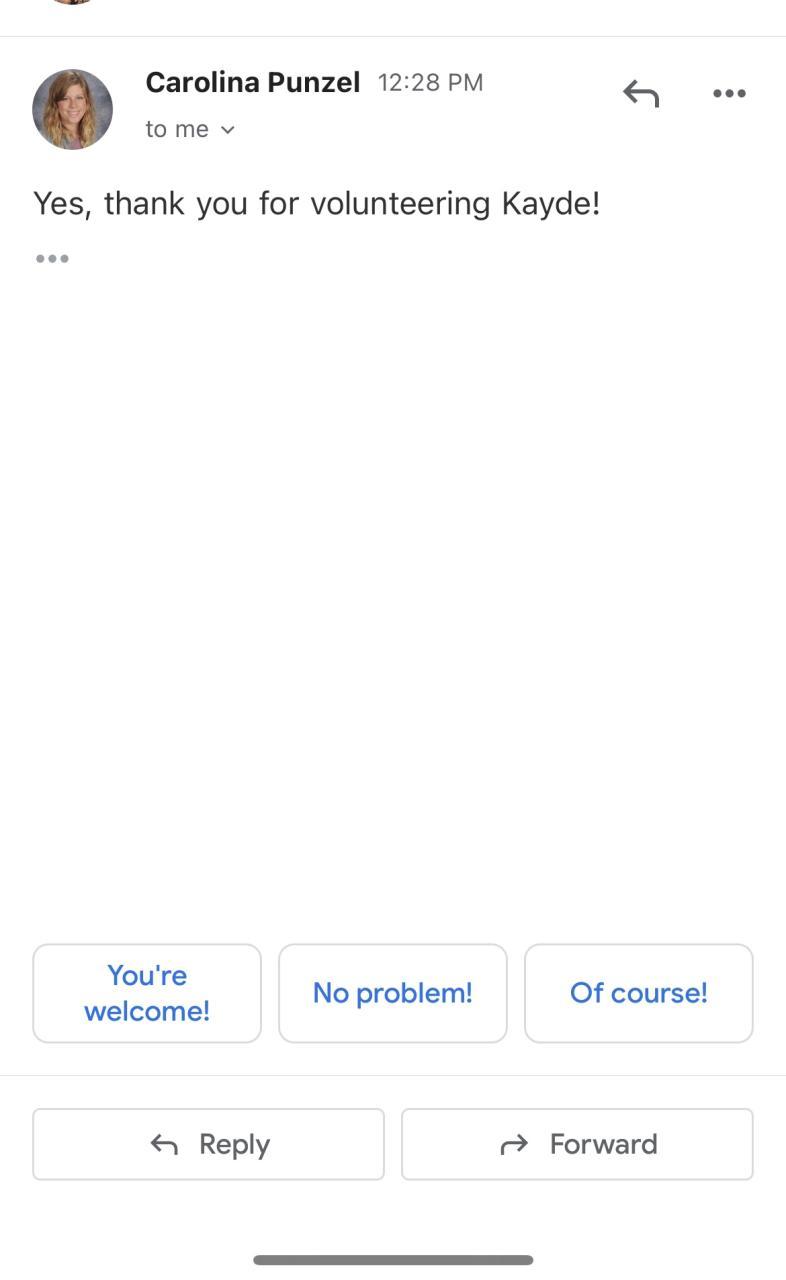Tap the reply arrow icon beside the timestamp
The image size is (786, 1280).
pos(641,94)
